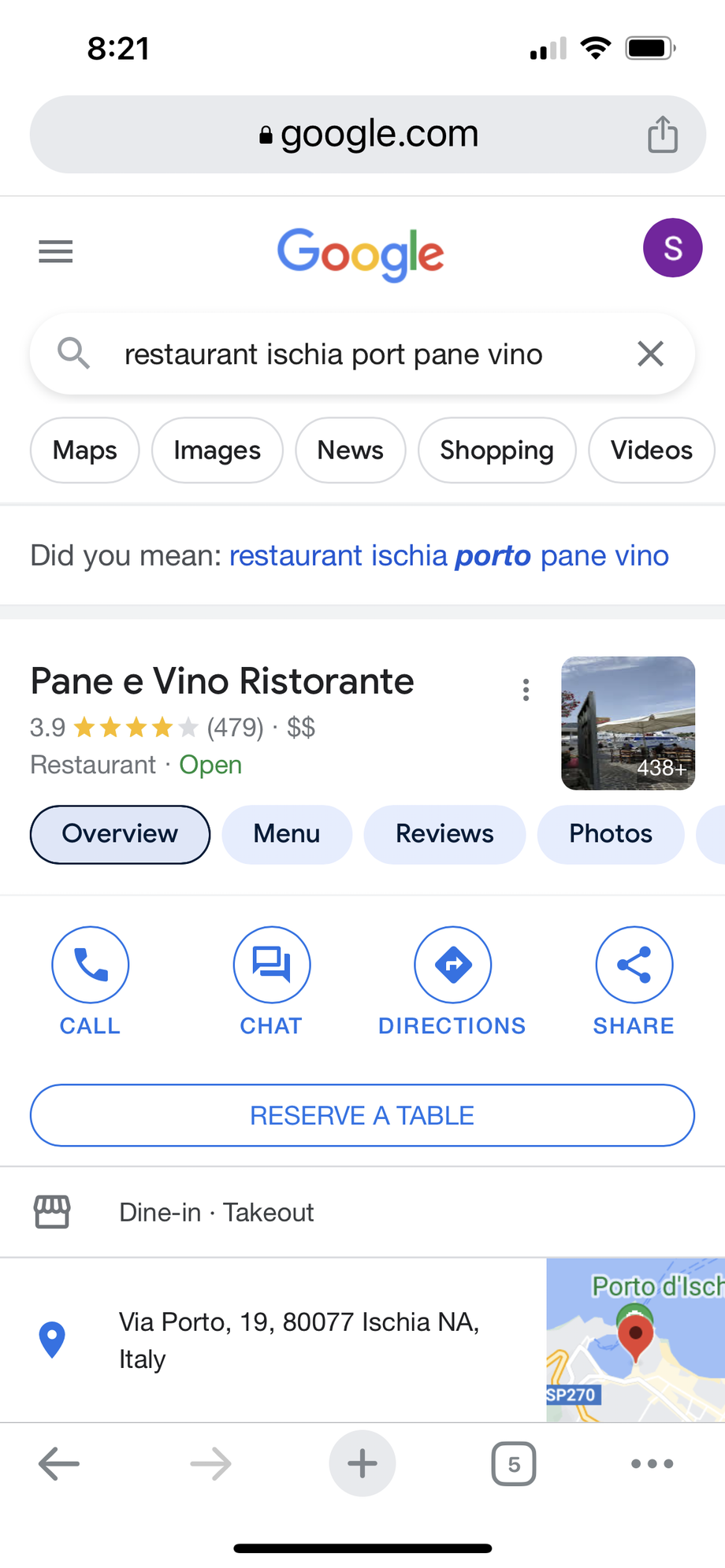
Task: Open the Reviews tab
Action: click(x=444, y=834)
